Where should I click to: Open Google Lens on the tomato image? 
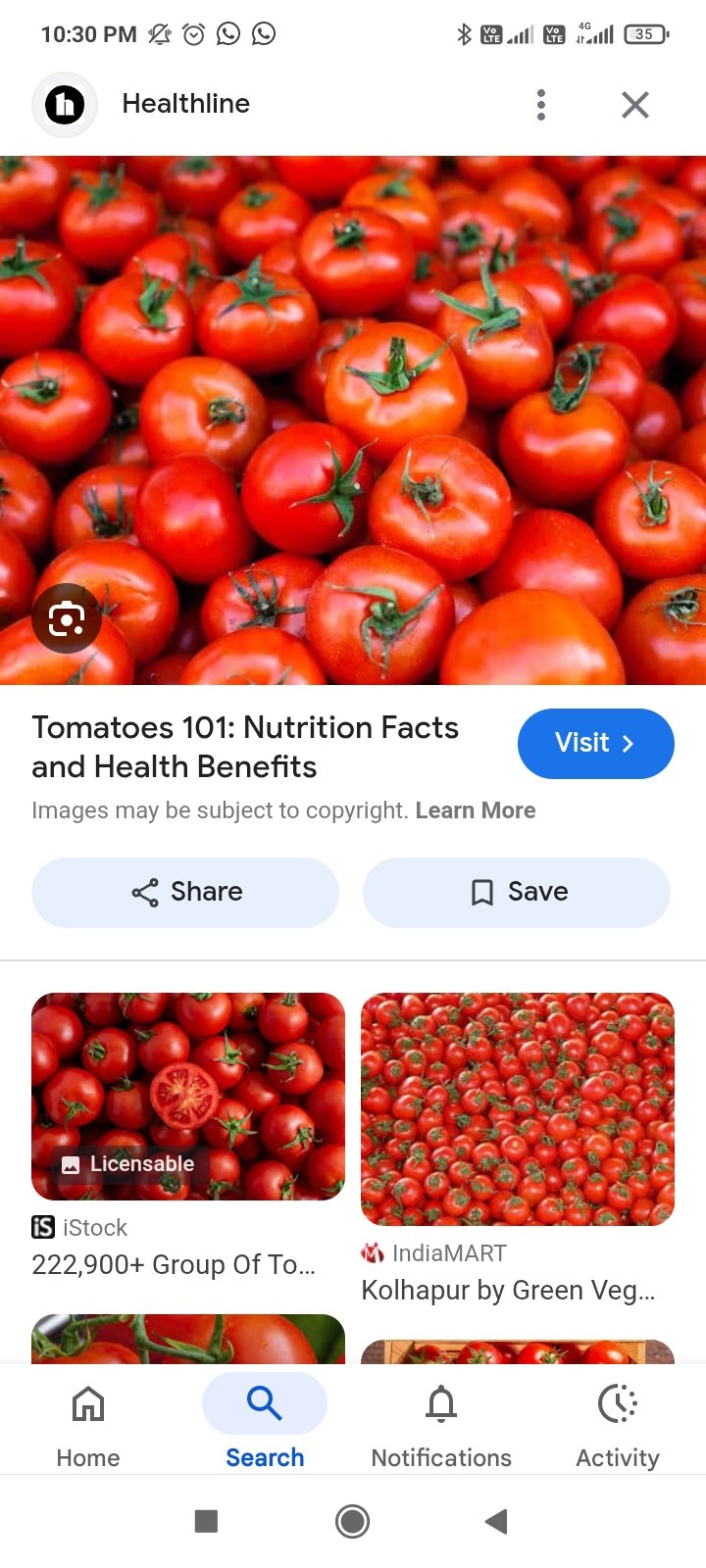click(67, 618)
